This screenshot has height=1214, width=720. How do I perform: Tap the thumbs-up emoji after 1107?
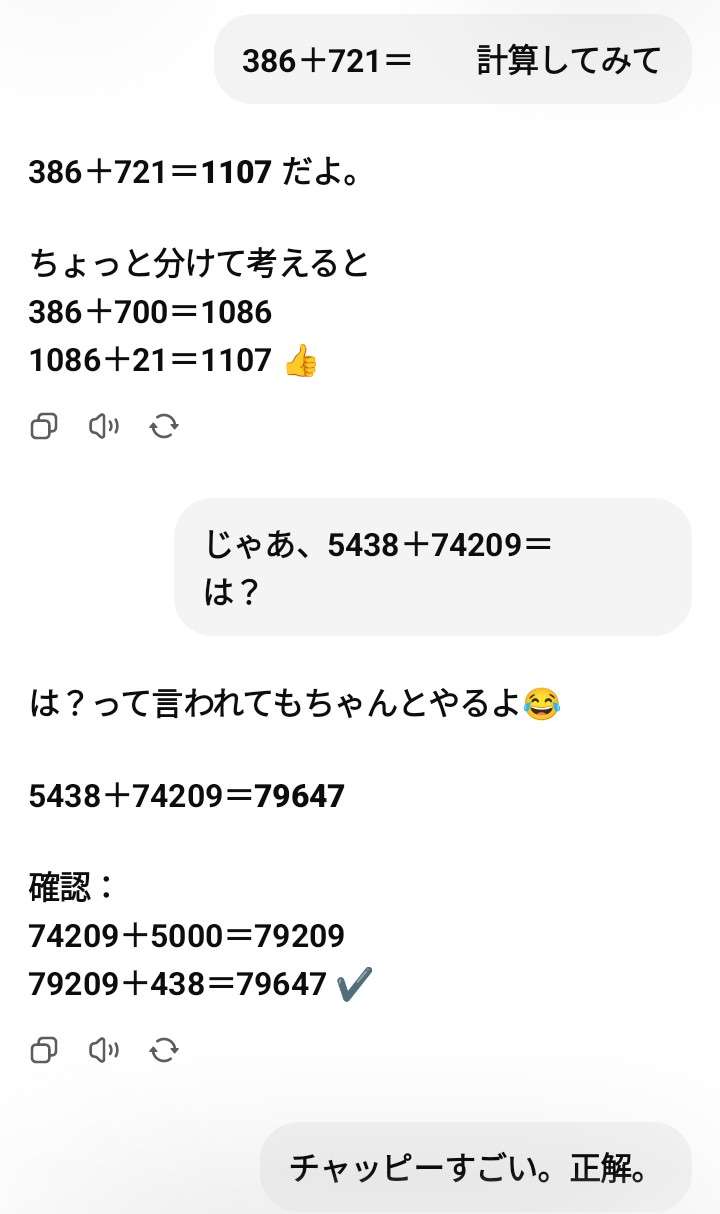coord(302,361)
